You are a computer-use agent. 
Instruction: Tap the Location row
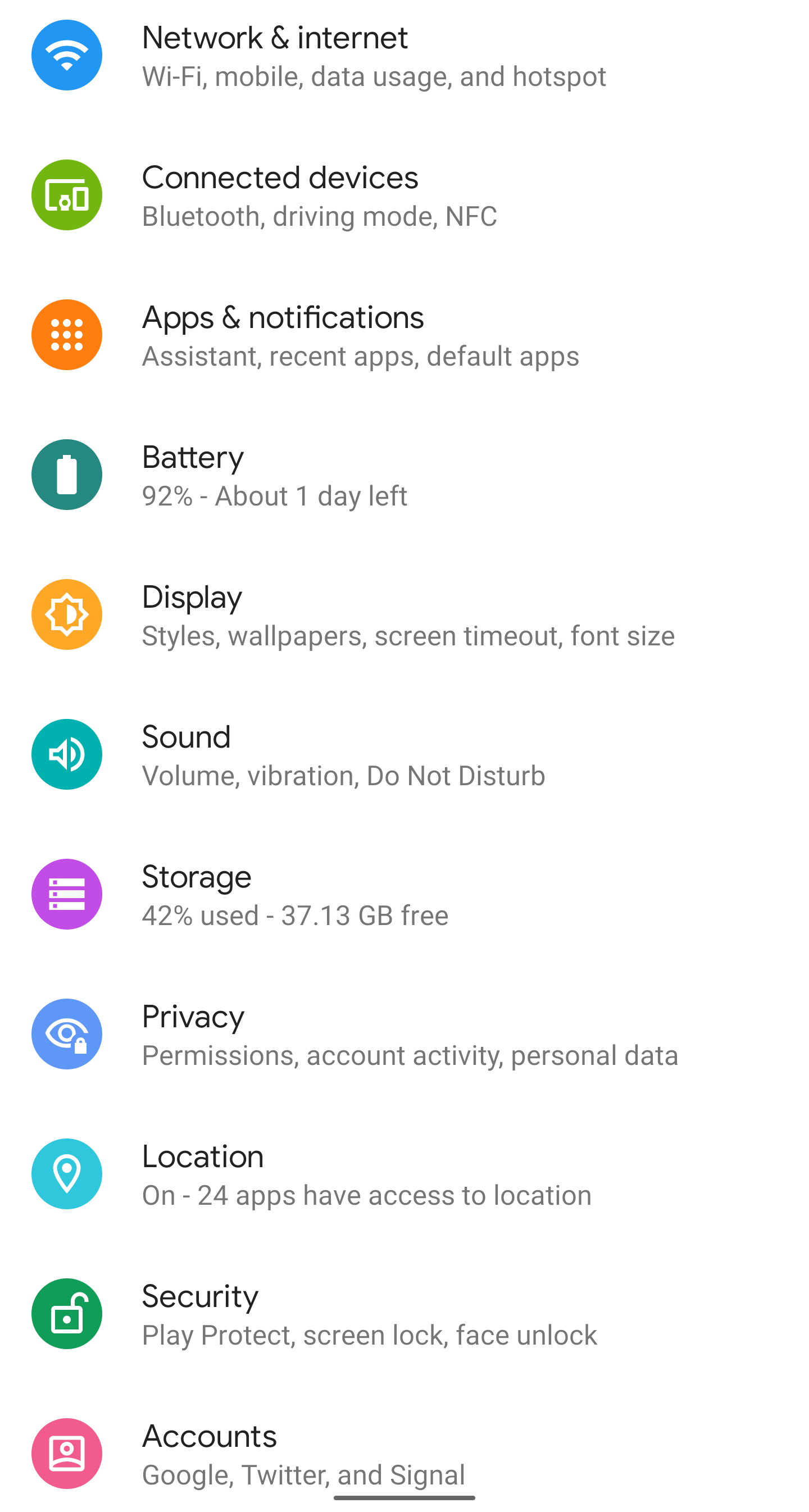pos(404,1173)
